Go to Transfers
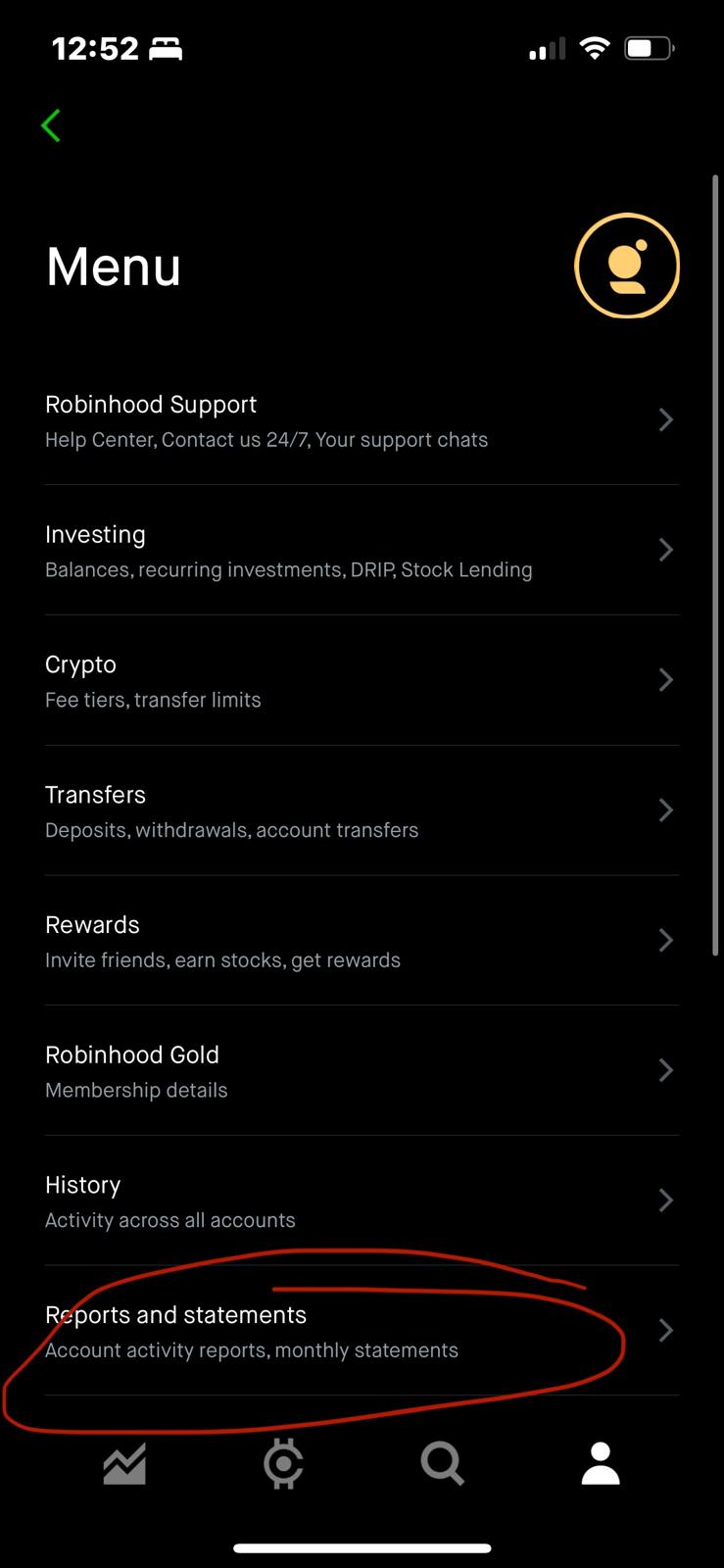Screen dimensions: 724x1568 coord(361,811)
